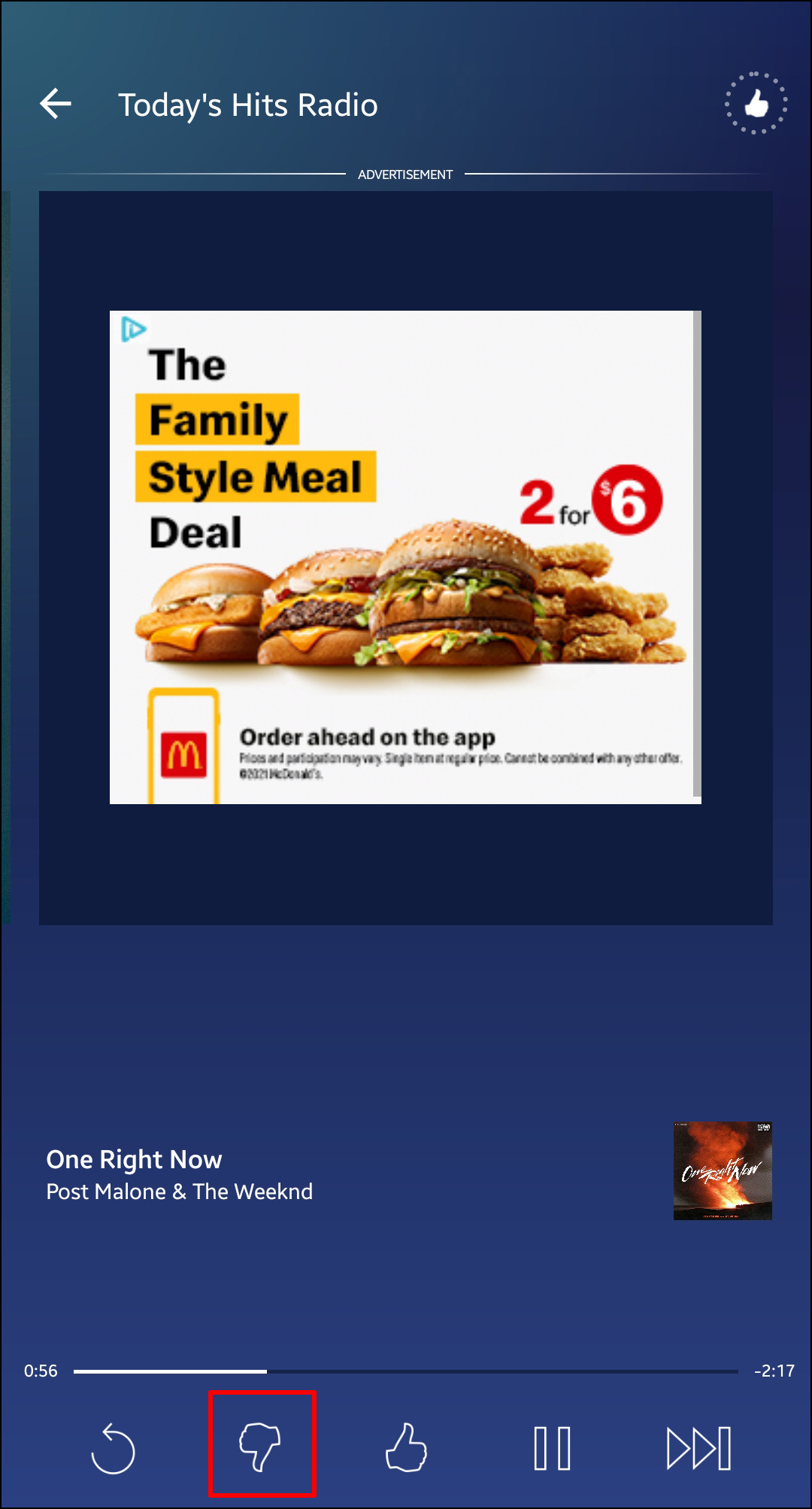The height and width of the screenshot is (1509, 812).
Task: Thumbs up One Right Now
Action: coord(406,1447)
